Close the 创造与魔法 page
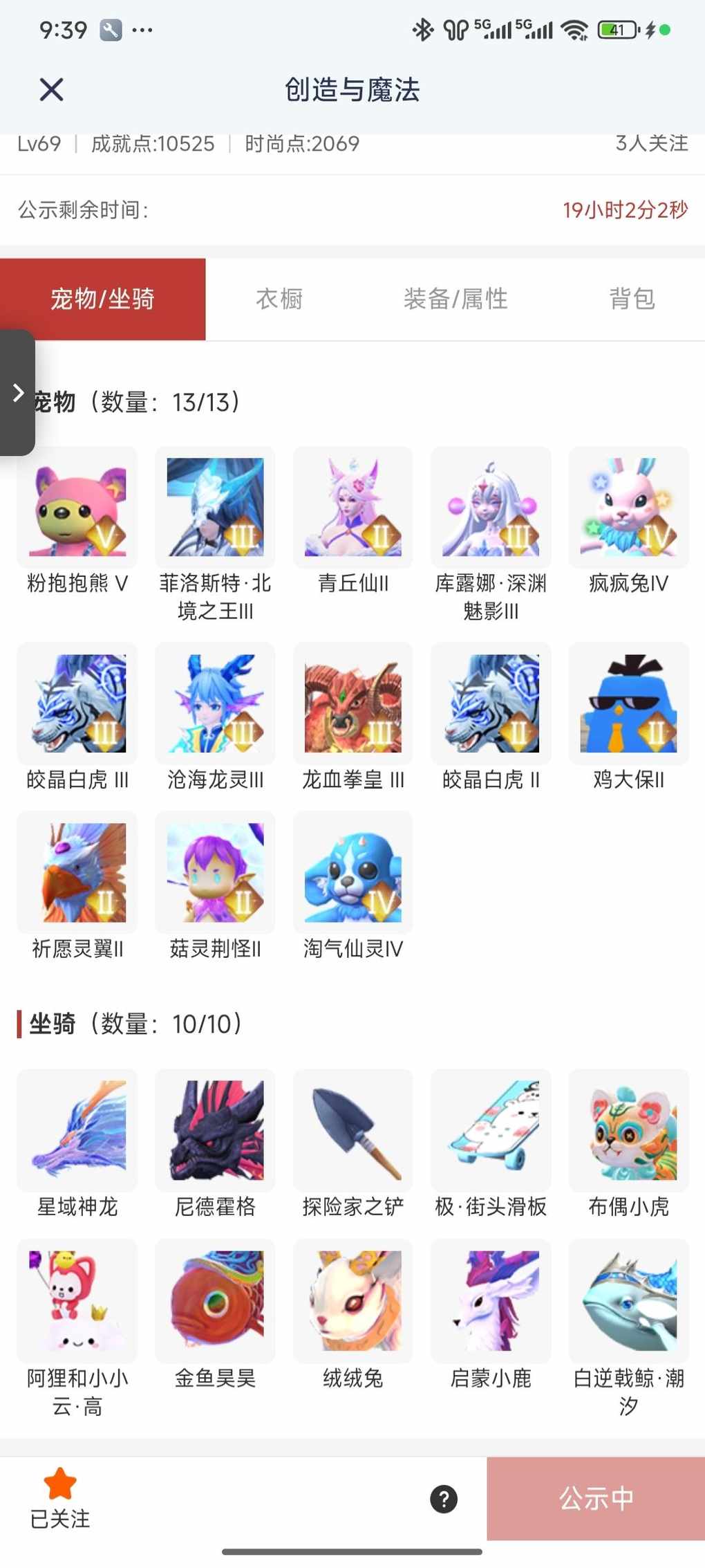Viewport: 705px width, 1568px height. (x=52, y=89)
